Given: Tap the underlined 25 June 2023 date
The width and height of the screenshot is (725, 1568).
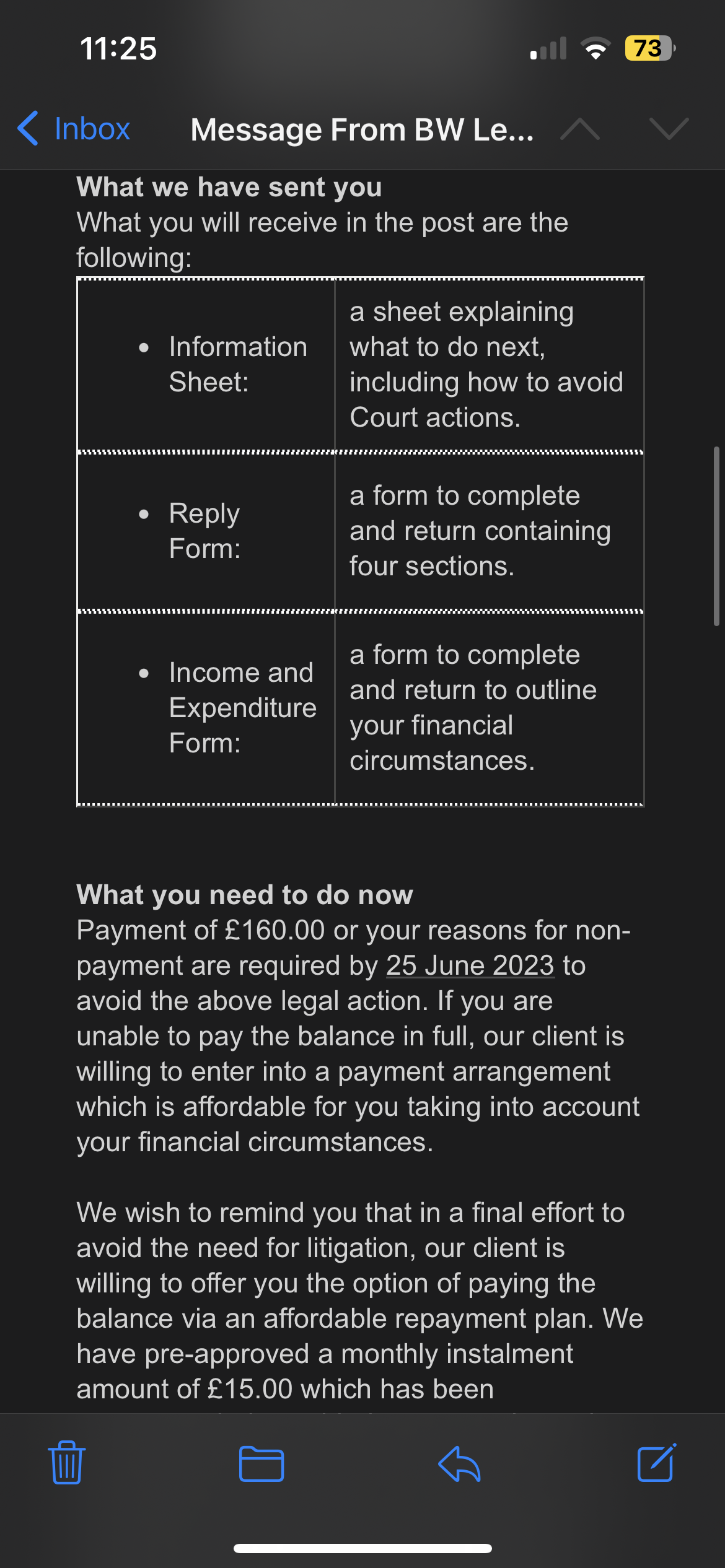Looking at the screenshot, I should [470, 965].
